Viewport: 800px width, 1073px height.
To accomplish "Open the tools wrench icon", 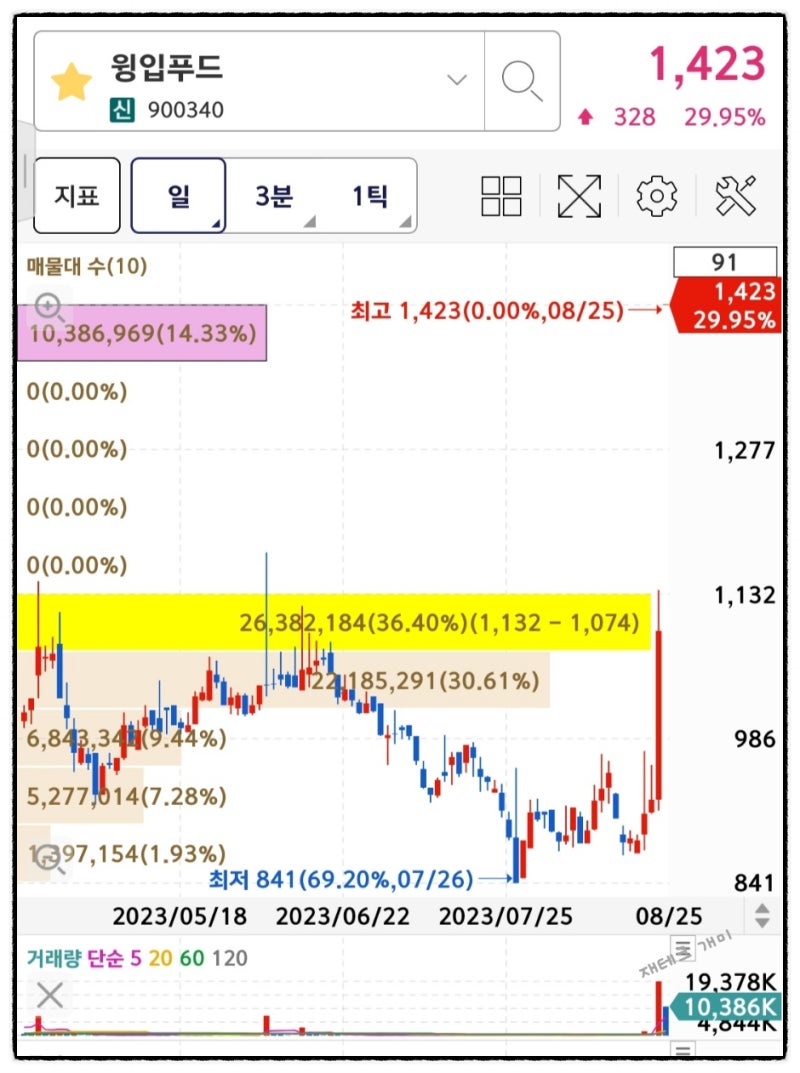I will pyautogui.click(x=737, y=197).
